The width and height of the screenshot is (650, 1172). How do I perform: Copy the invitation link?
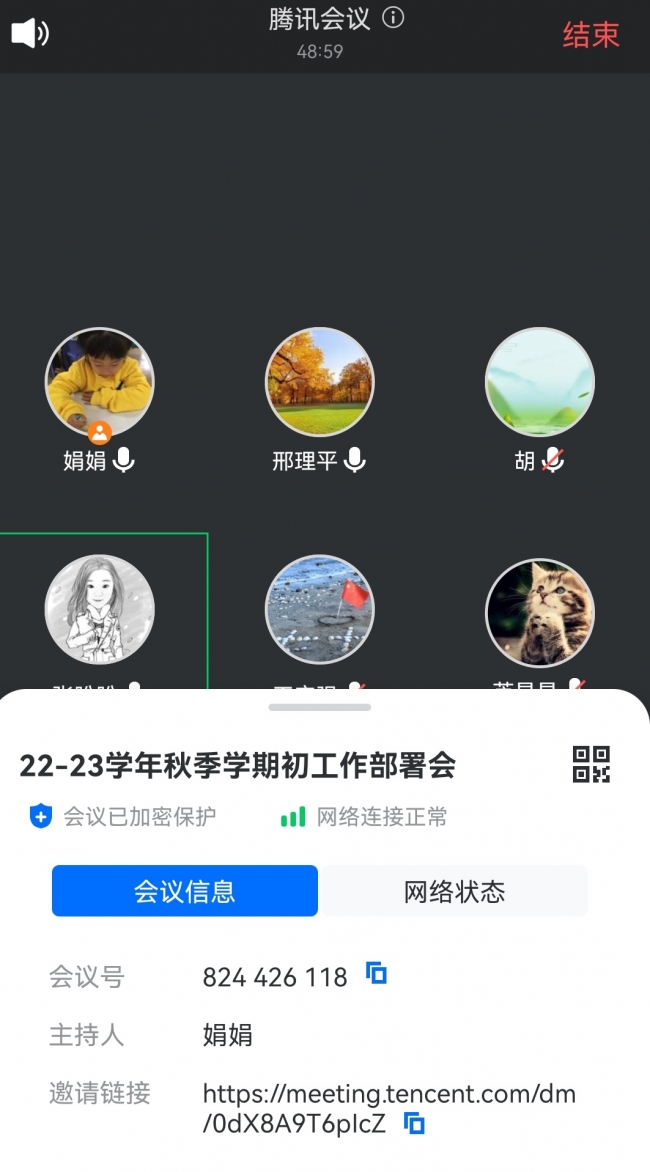(x=414, y=1123)
